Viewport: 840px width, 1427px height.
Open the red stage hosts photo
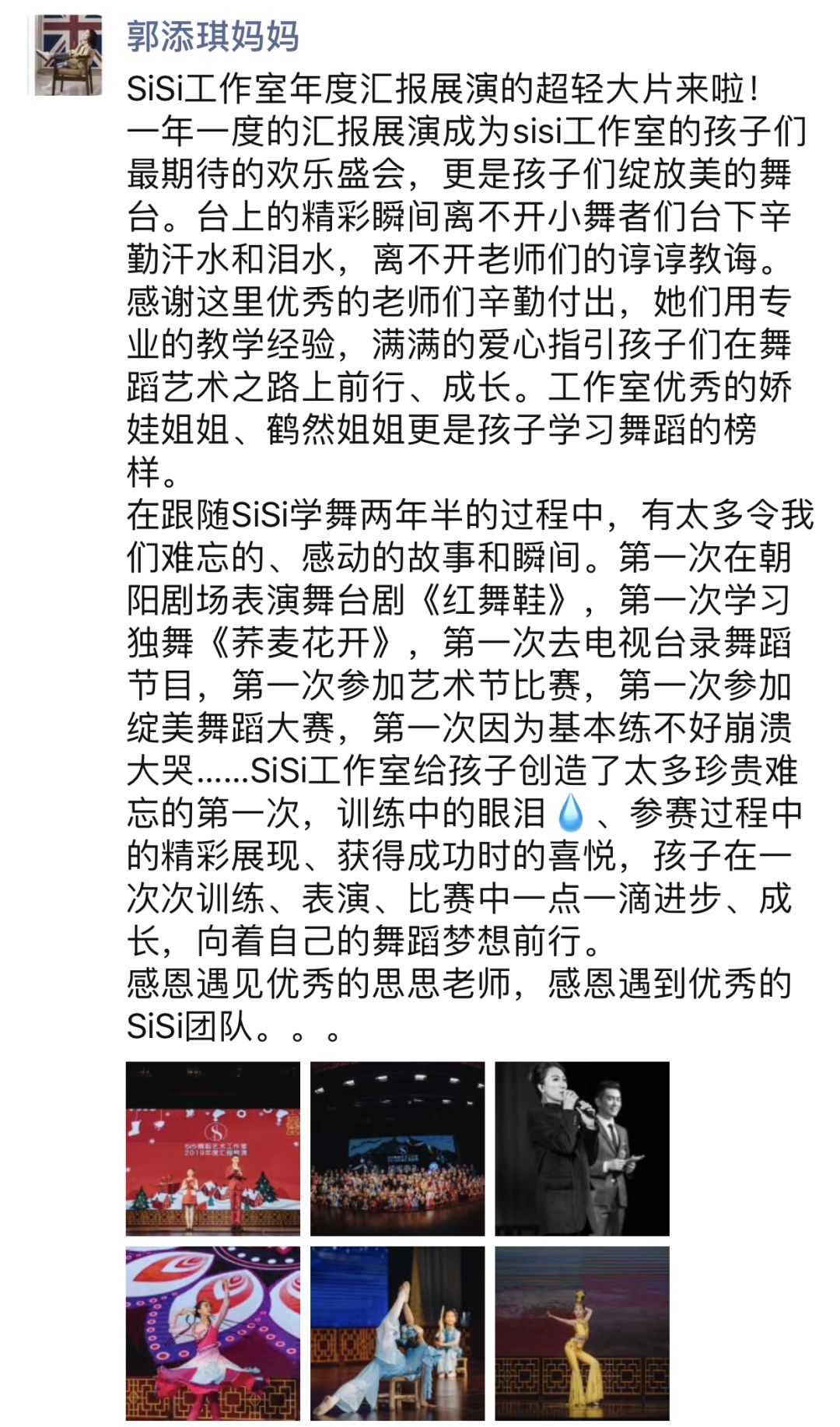coord(212,1148)
